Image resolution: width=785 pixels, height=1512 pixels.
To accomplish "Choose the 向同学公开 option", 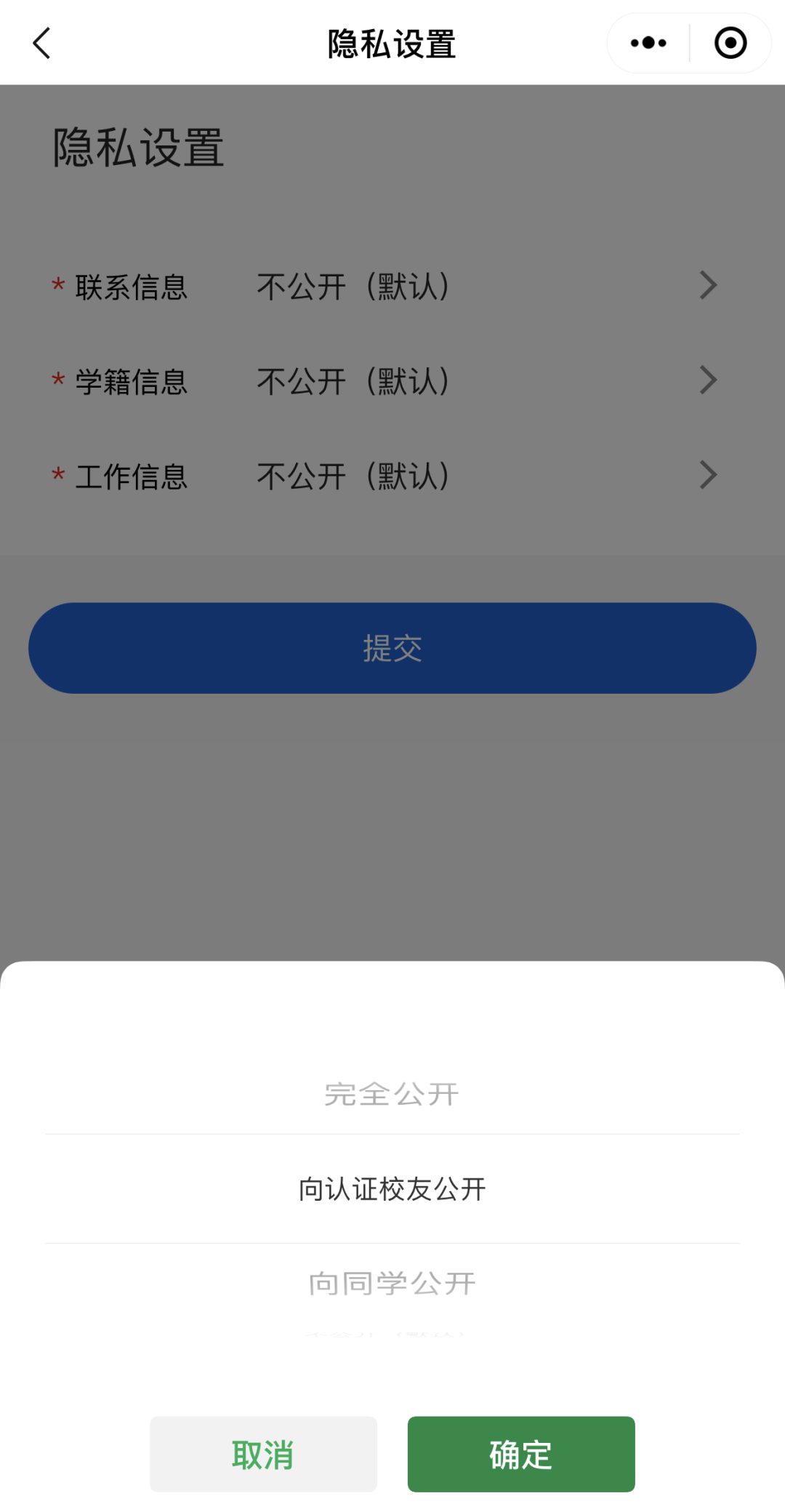I will pyautogui.click(x=392, y=1284).
